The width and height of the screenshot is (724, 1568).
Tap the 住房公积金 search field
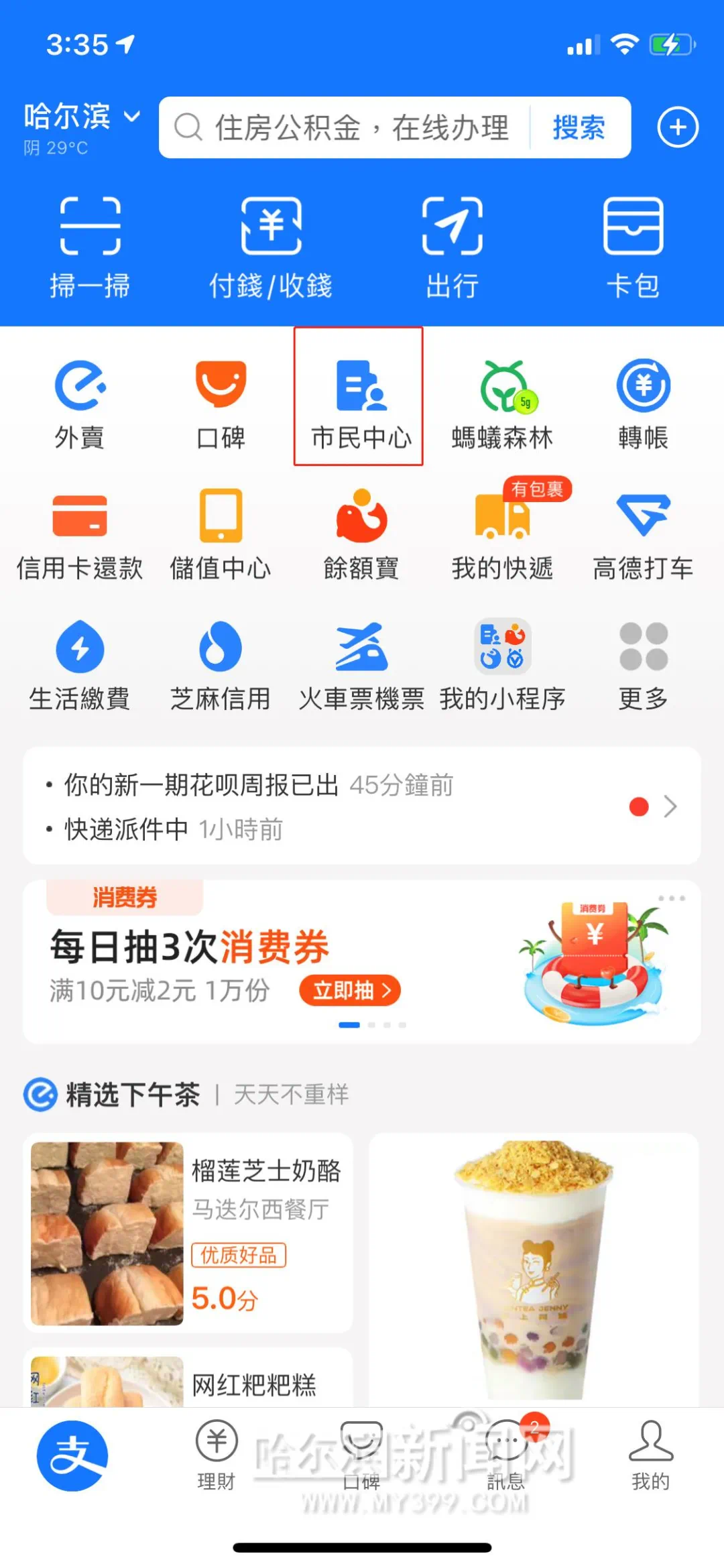click(x=349, y=127)
